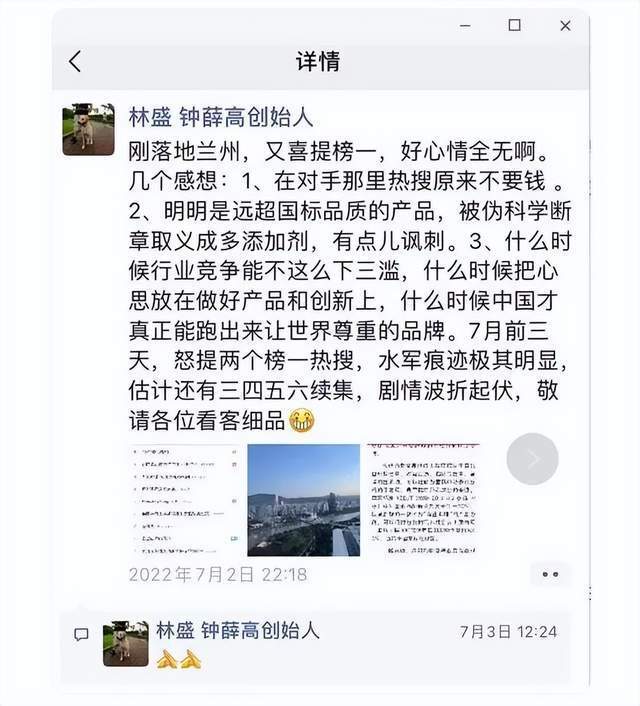Close the window with the X button
The height and width of the screenshot is (706, 640).
pyautogui.click(x=565, y=25)
